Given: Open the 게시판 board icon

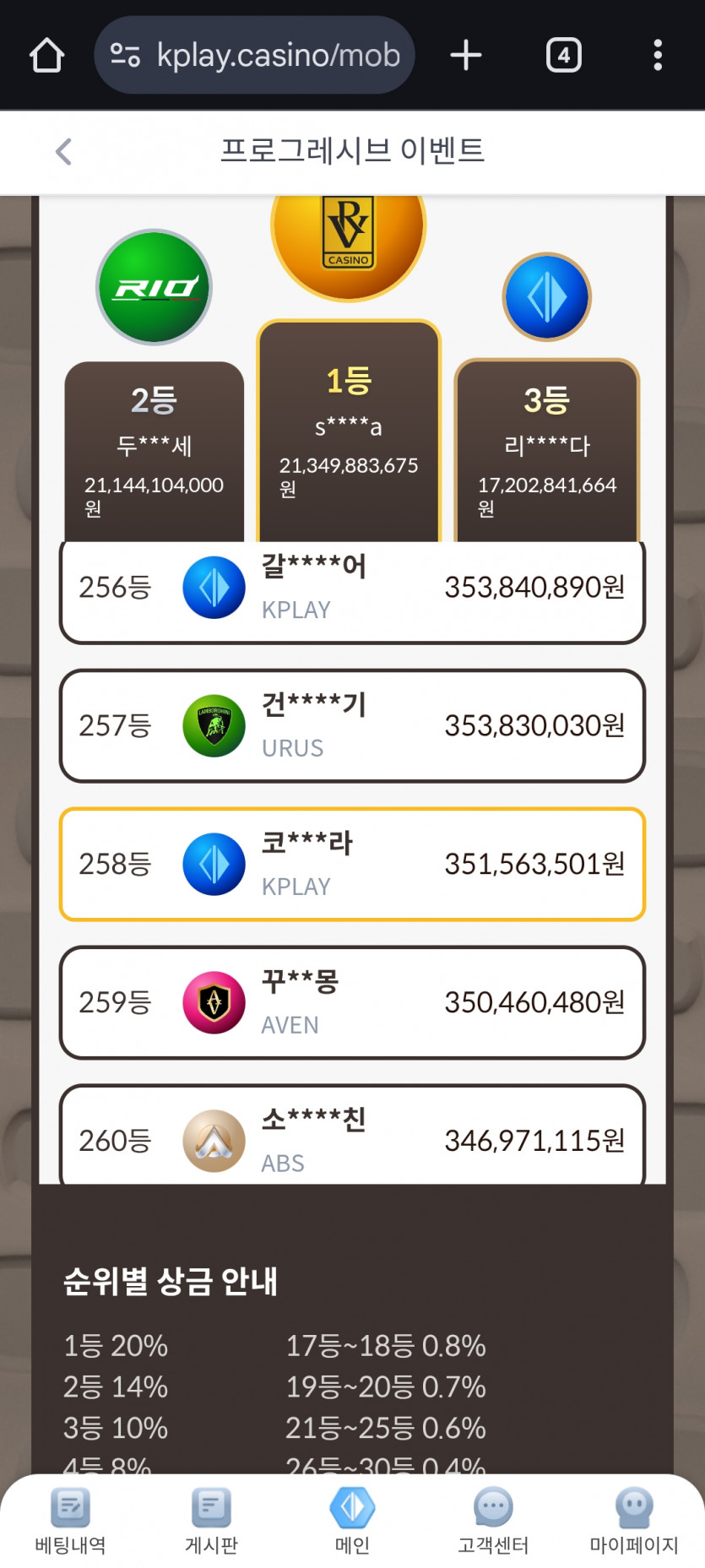Looking at the screenshot, I should (x=211, y=1507).
